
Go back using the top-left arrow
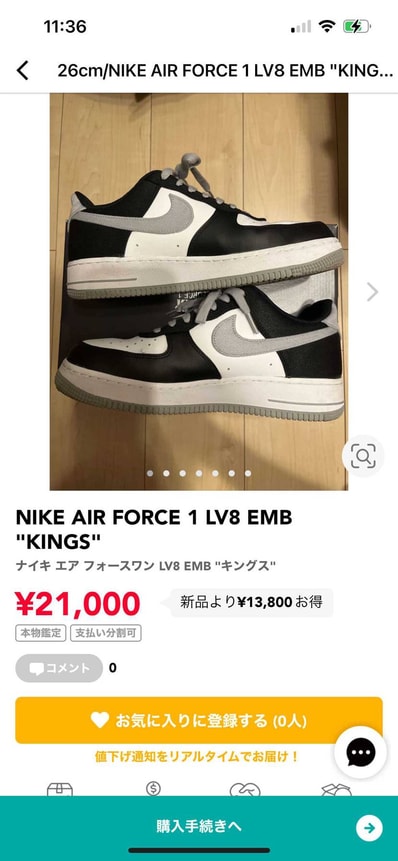point(22,71)
